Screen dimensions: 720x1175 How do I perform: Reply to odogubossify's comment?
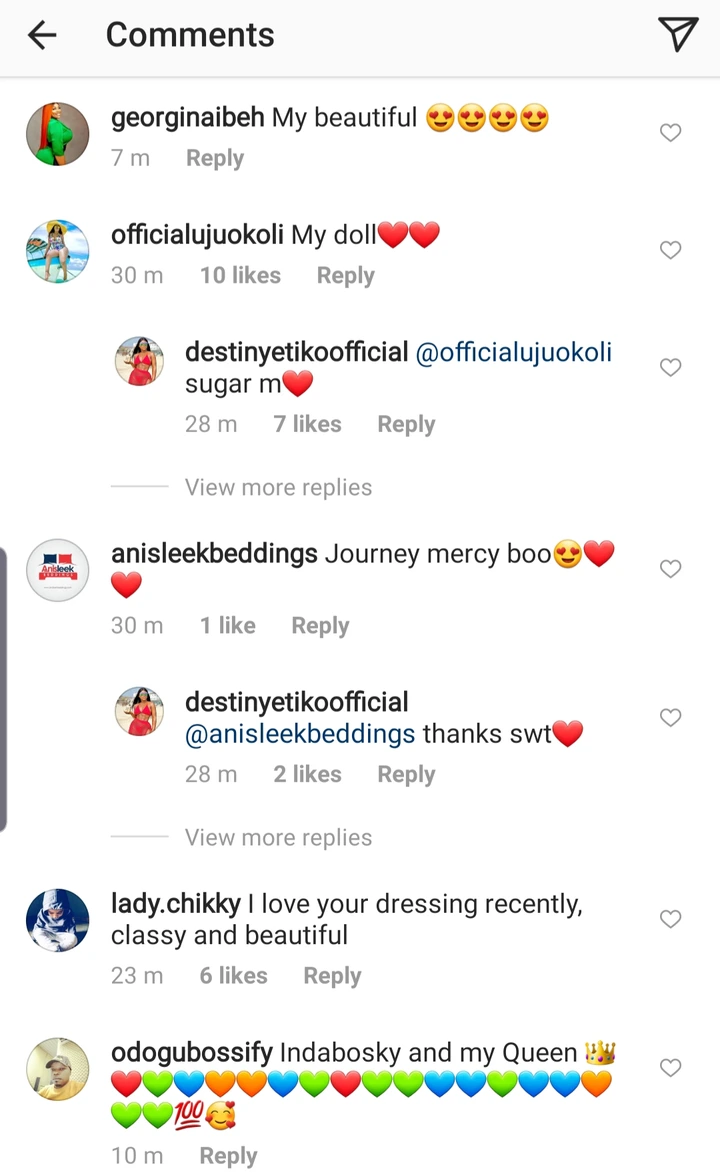click(x=228, y=1155)
